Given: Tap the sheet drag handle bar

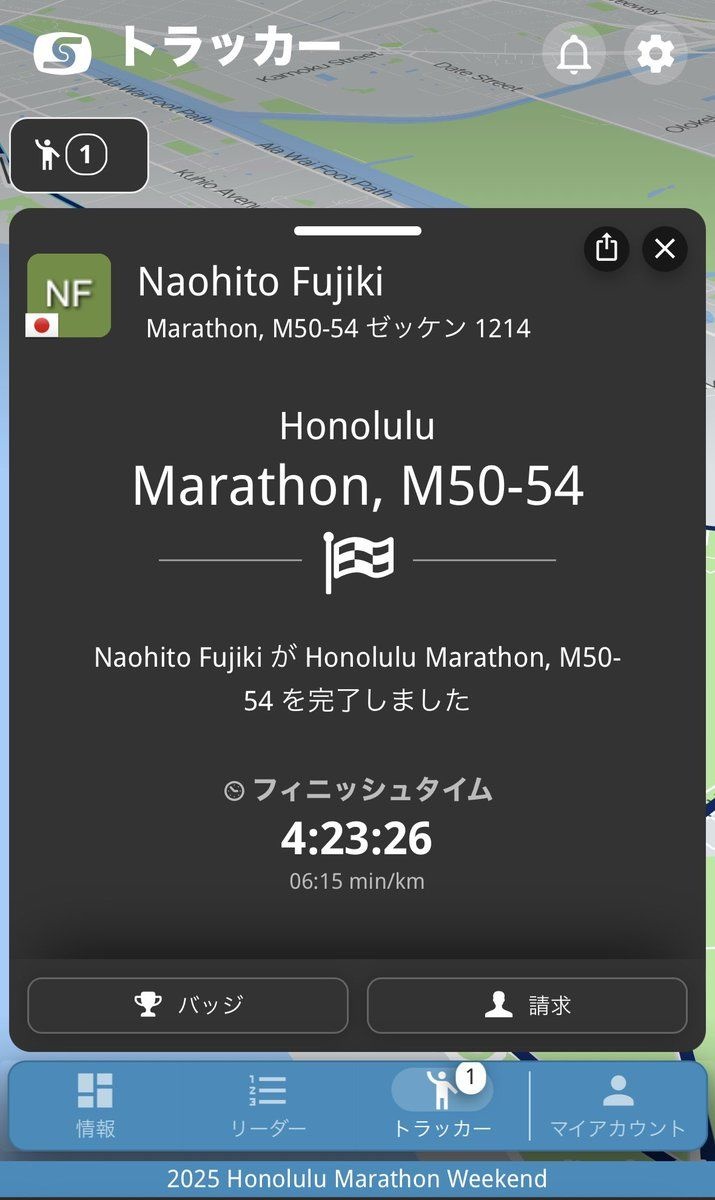Looking at the screenshot, I should (357, 231).
